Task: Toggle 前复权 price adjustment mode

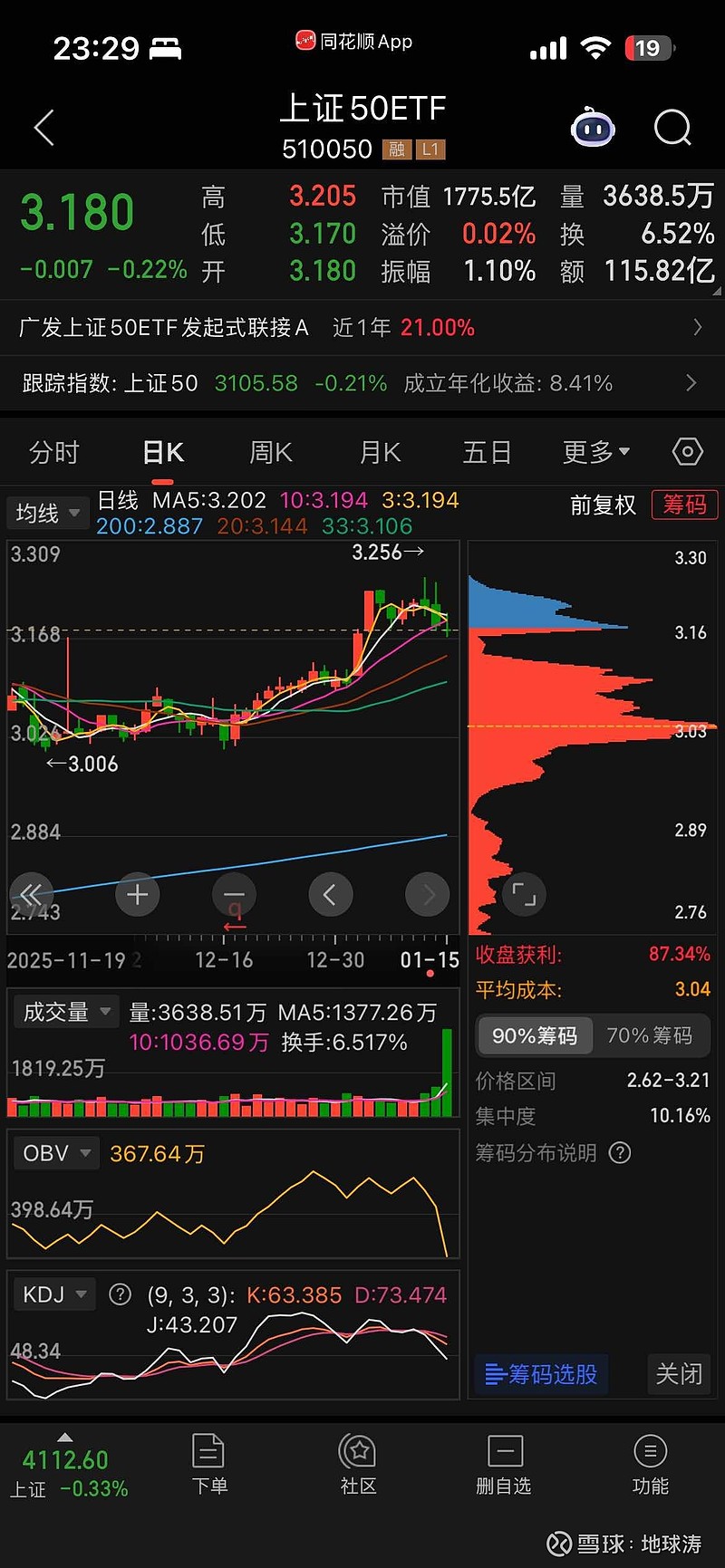Action: coord(603,505)
